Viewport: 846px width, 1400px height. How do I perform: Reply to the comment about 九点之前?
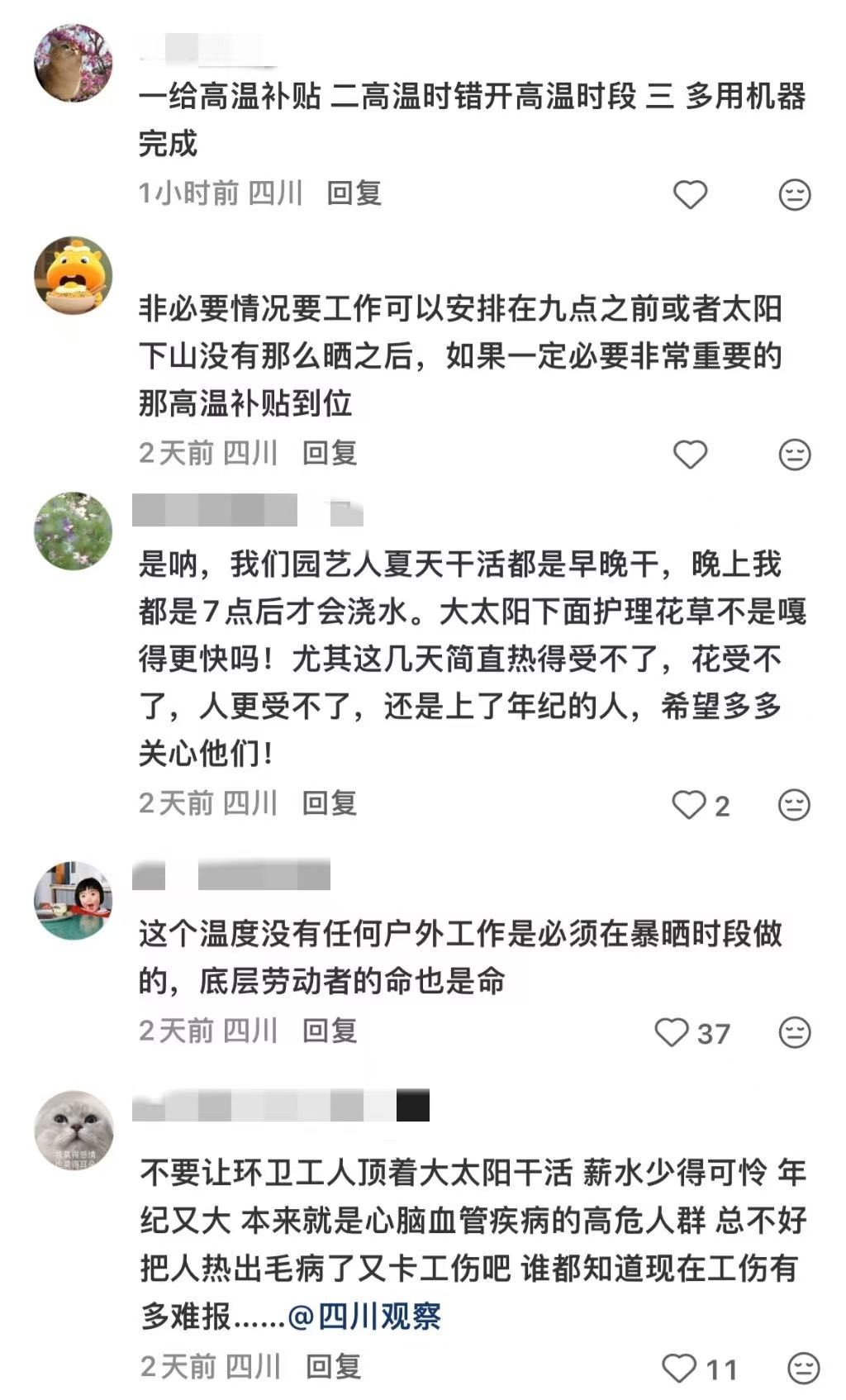330,453
